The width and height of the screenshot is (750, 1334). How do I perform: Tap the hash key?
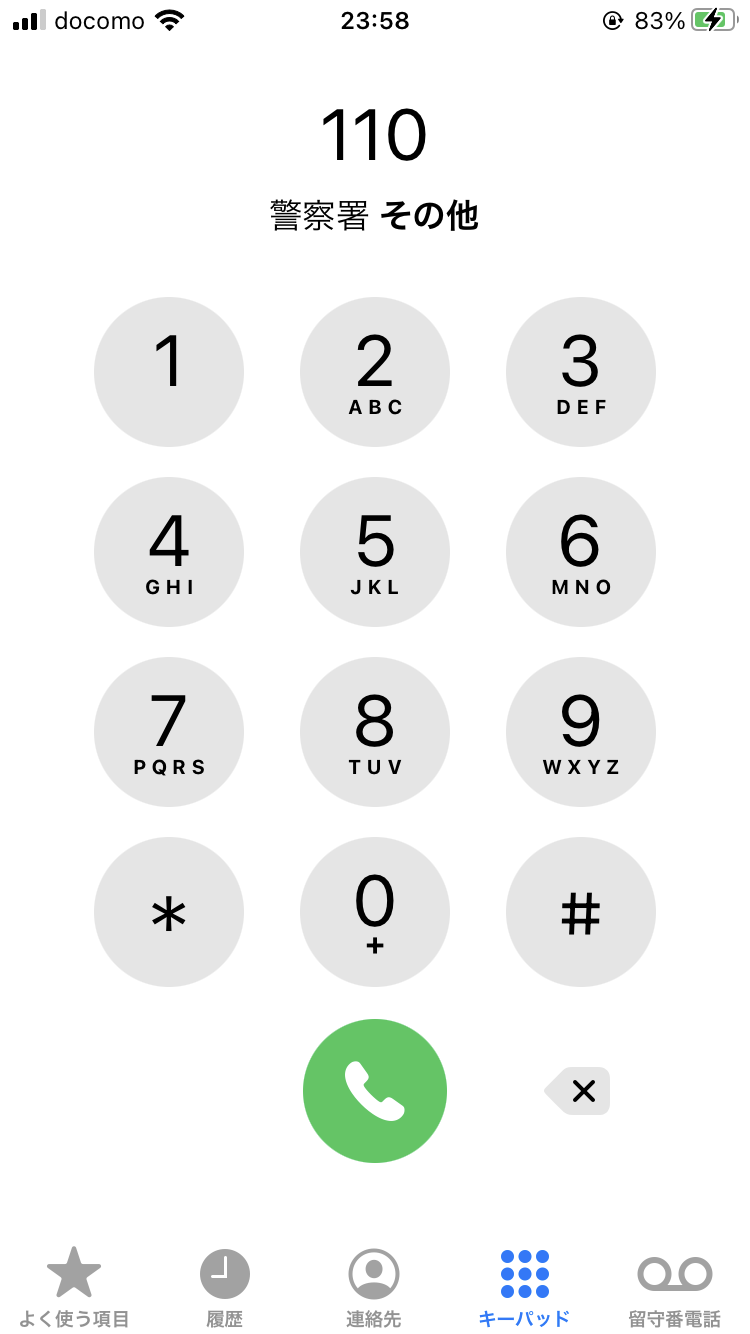pyautogui.click(x=581, y=912)
